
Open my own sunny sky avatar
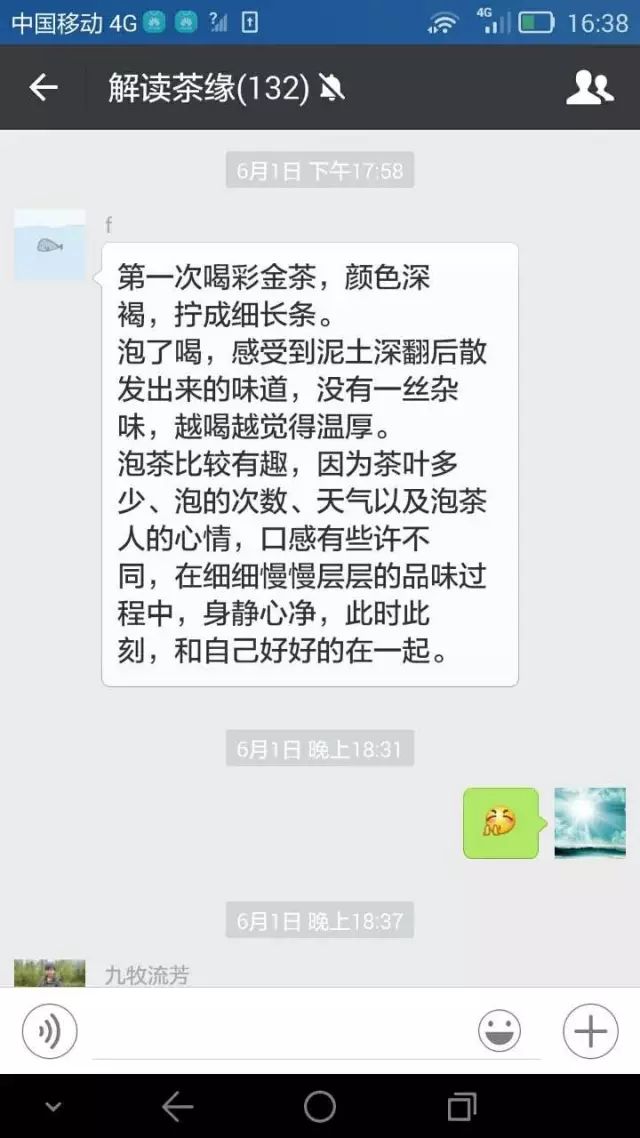pyautogui.click(x=590, y=823)
